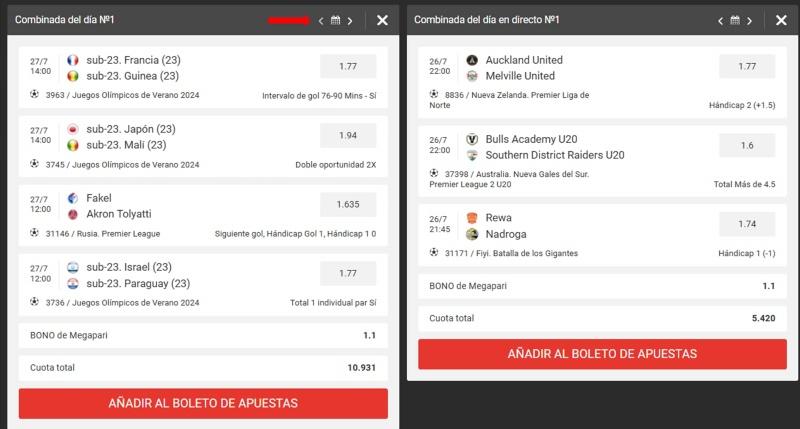800x429 pixels.
Task: Open the Francia vs Guinea sub-23 match
Action: [133, 67]
